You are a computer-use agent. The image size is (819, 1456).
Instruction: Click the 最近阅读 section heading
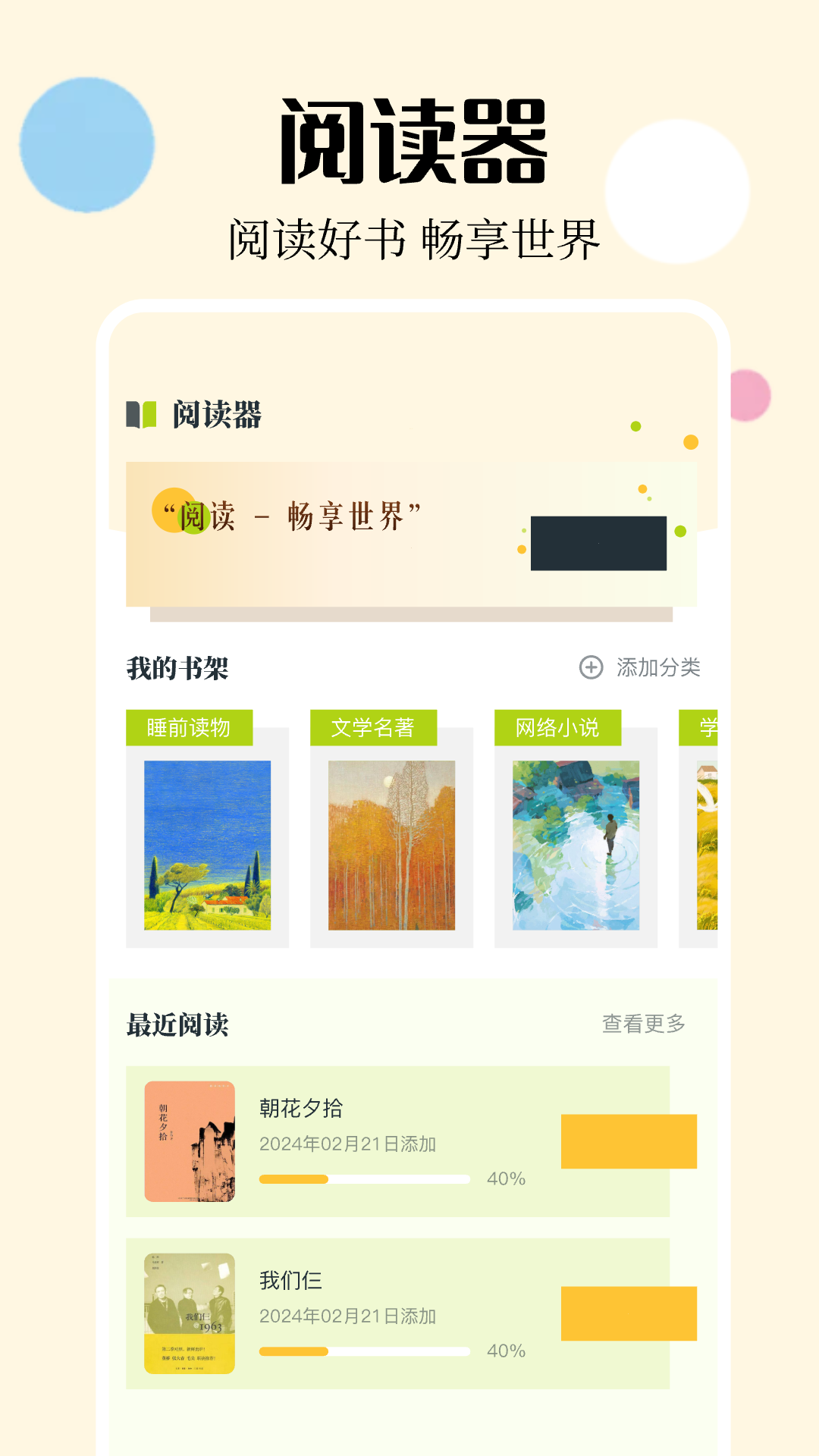point(178,1023)
